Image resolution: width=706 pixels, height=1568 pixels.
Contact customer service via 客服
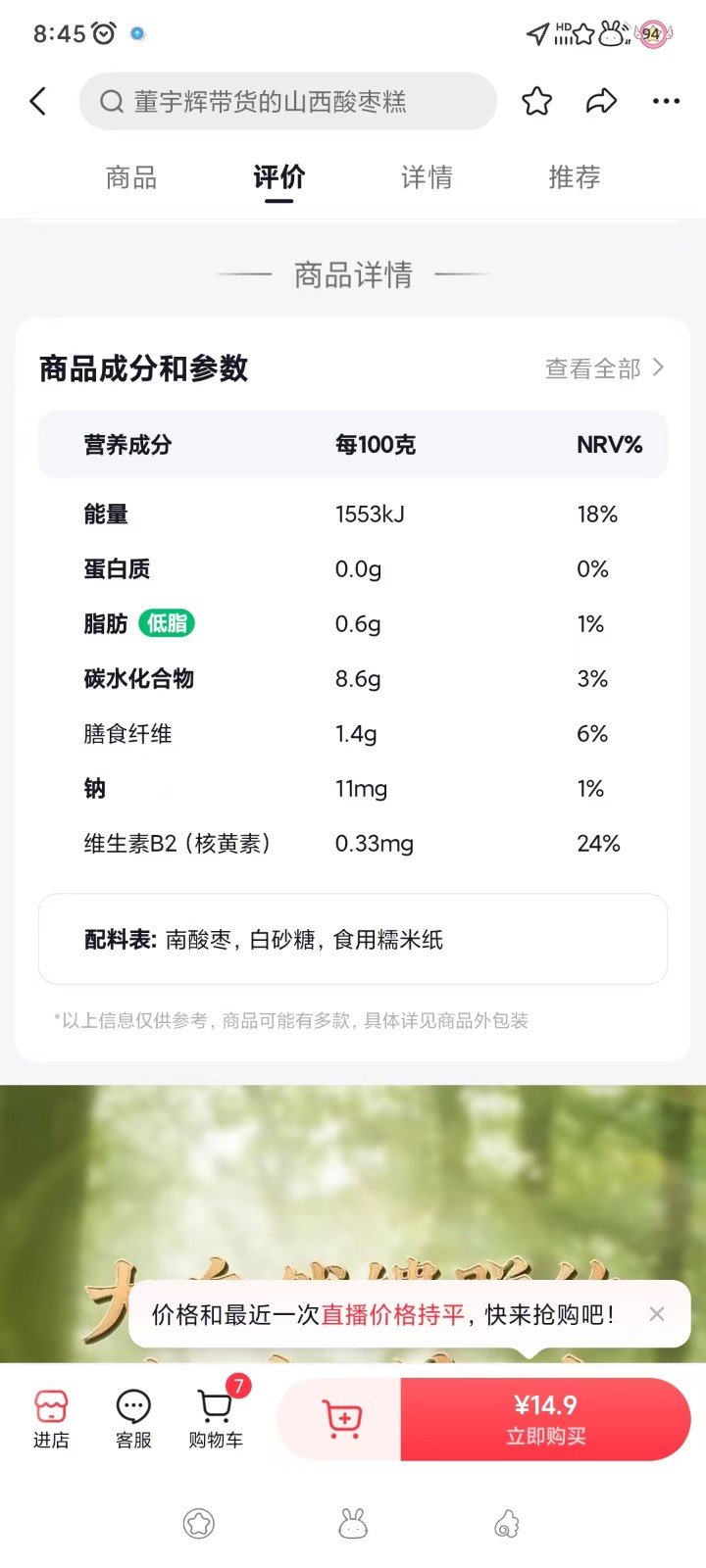point(133,1418)
